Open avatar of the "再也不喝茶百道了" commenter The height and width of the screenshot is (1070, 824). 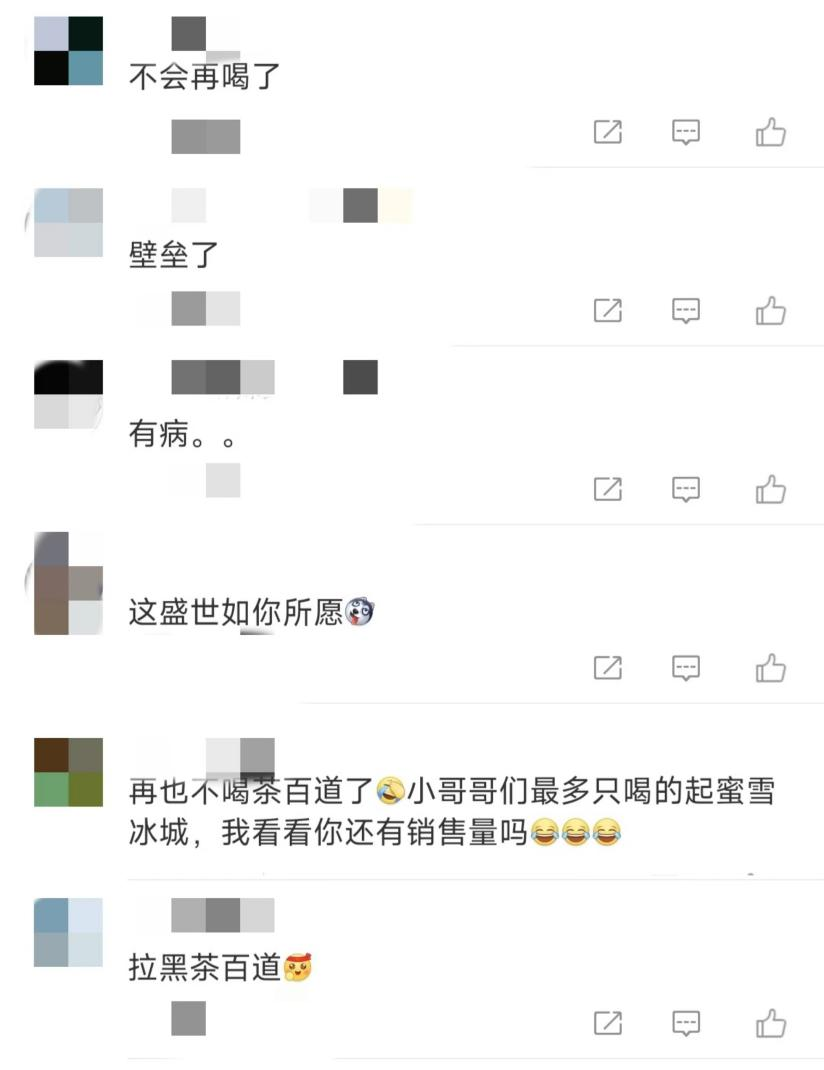pyautogui.click(x=68, y=772)
